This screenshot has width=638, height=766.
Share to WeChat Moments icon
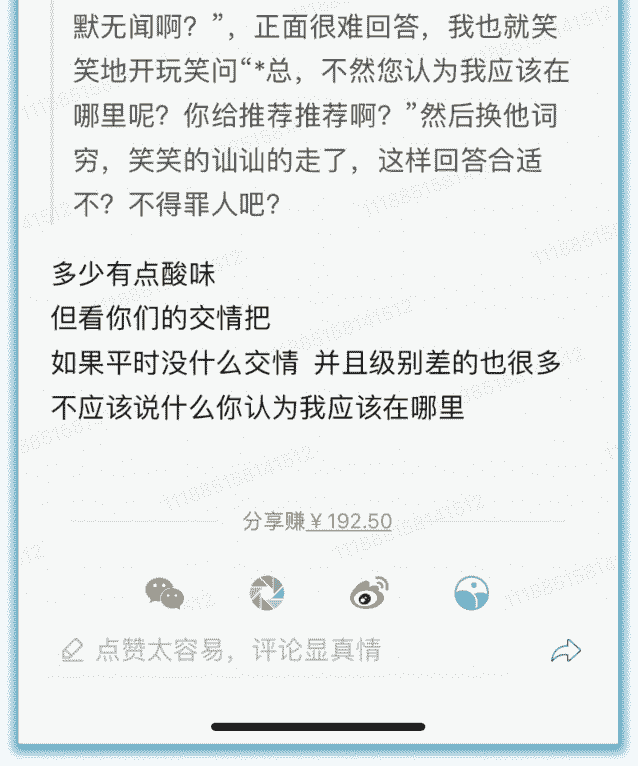[x=267, y=593]
